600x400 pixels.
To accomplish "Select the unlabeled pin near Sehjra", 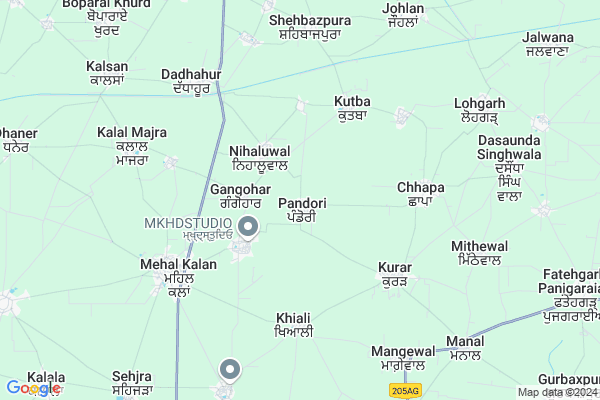I will click(229, 370).
